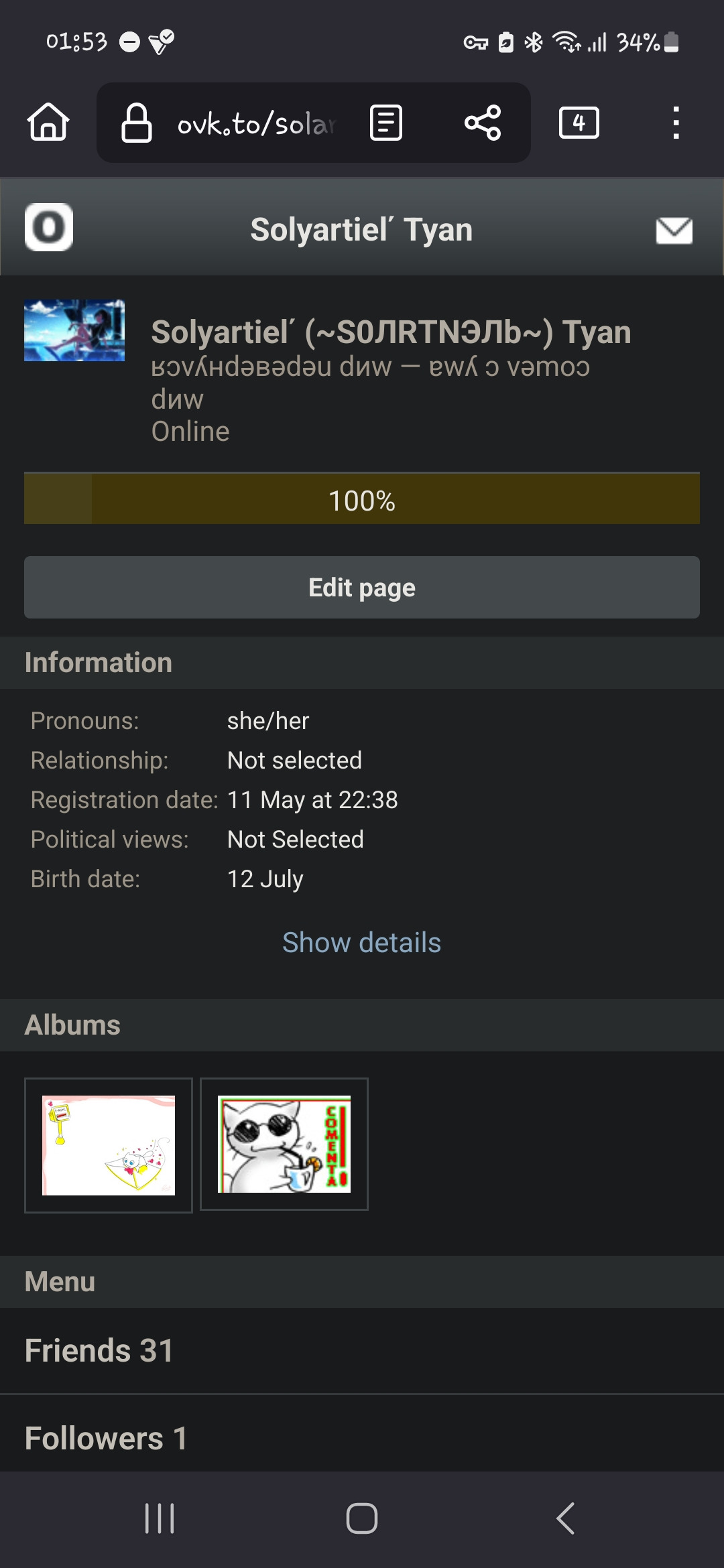Open the browser overflow menu

pyautogui.click(x=676, y=123)
